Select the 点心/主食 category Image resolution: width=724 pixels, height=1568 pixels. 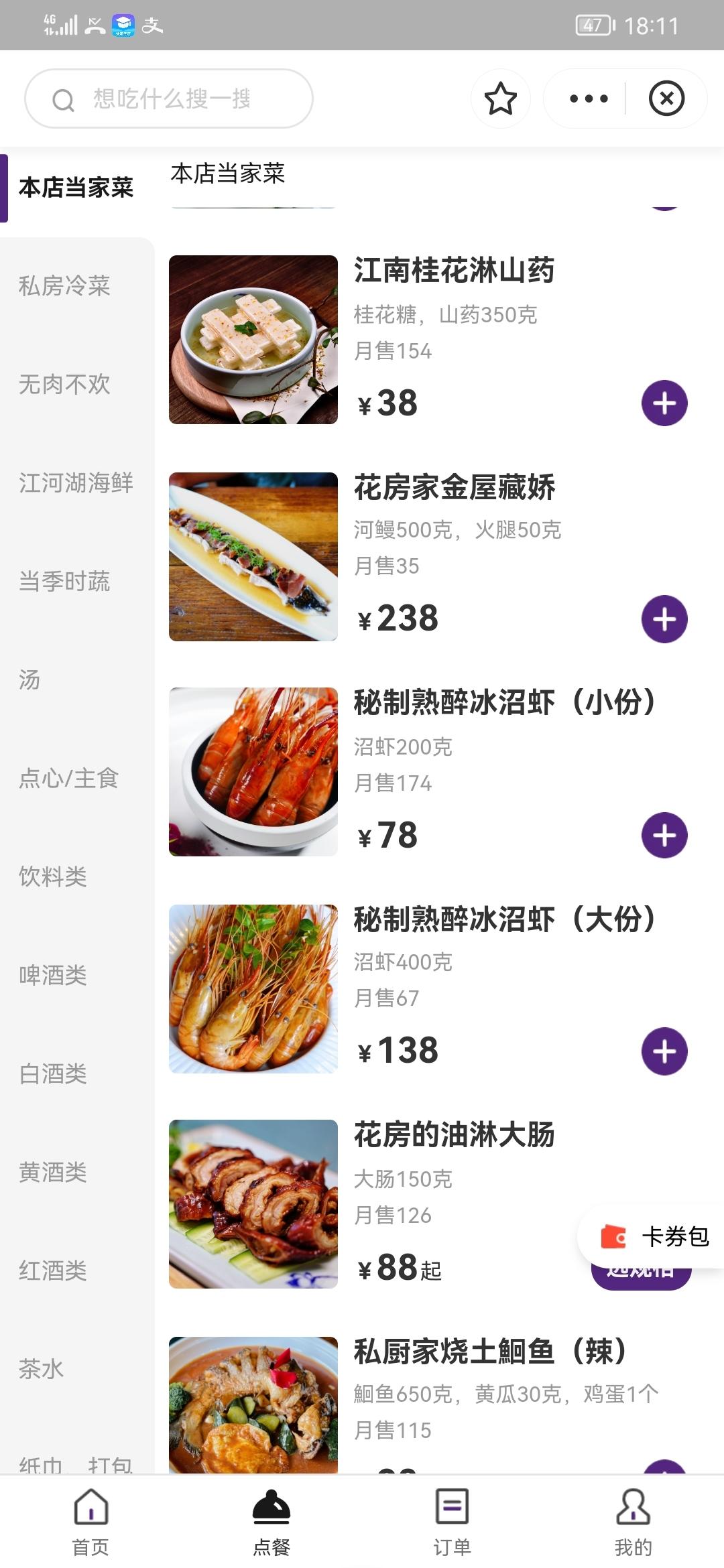click(69, 779)
